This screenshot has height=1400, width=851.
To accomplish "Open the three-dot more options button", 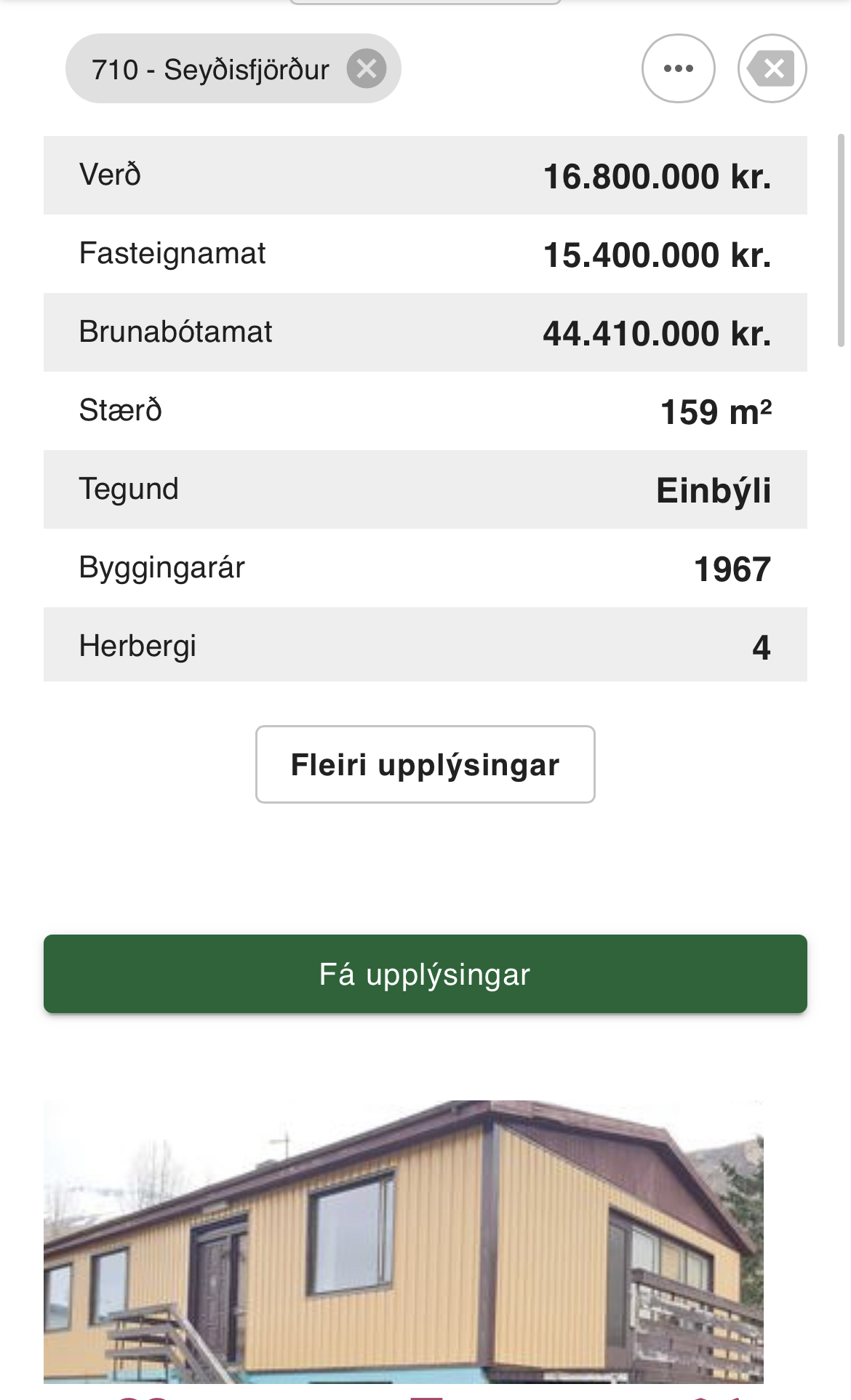I will point(678,69).
